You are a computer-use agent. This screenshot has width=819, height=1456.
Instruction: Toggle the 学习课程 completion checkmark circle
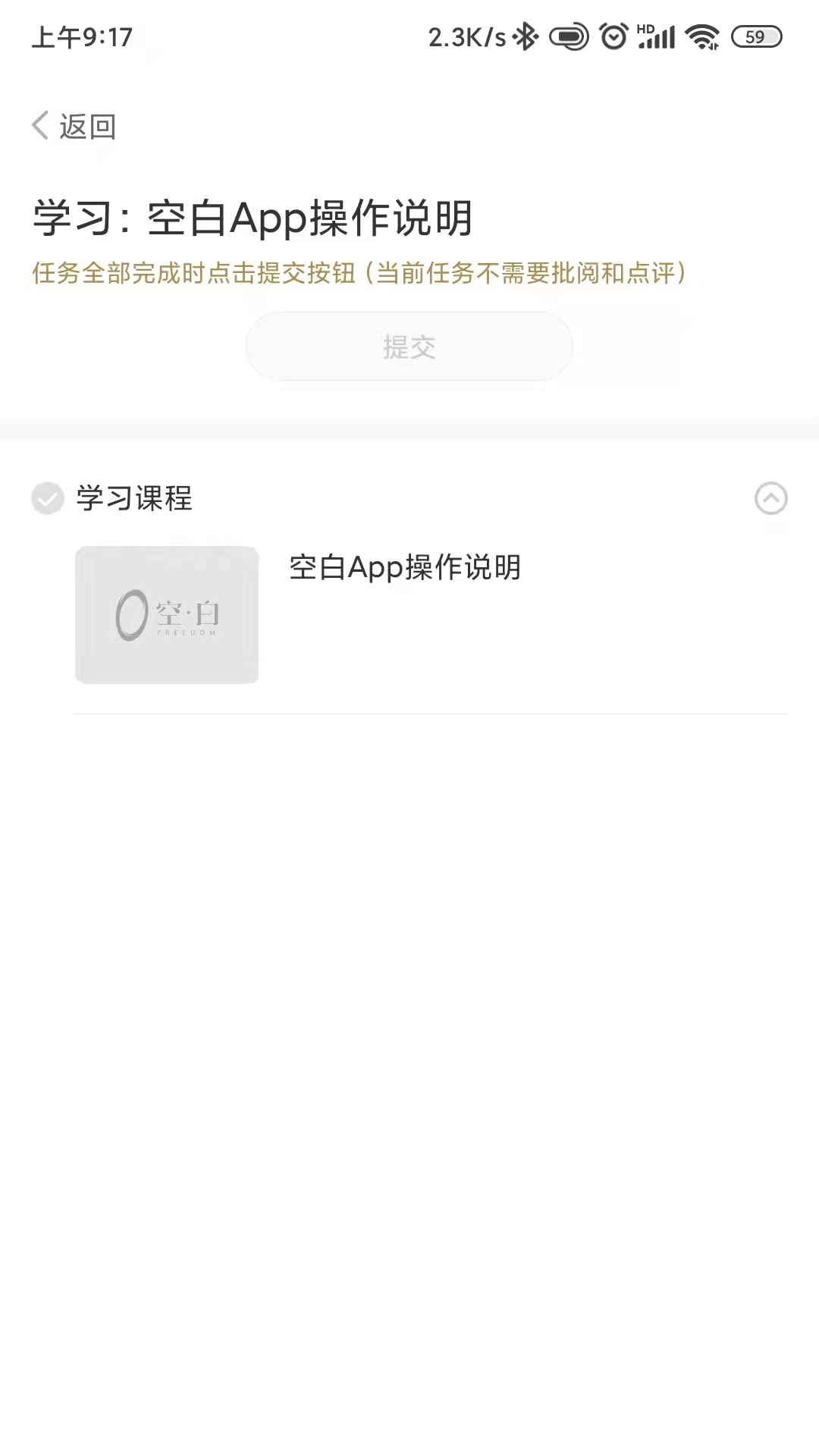pos(48,499)
